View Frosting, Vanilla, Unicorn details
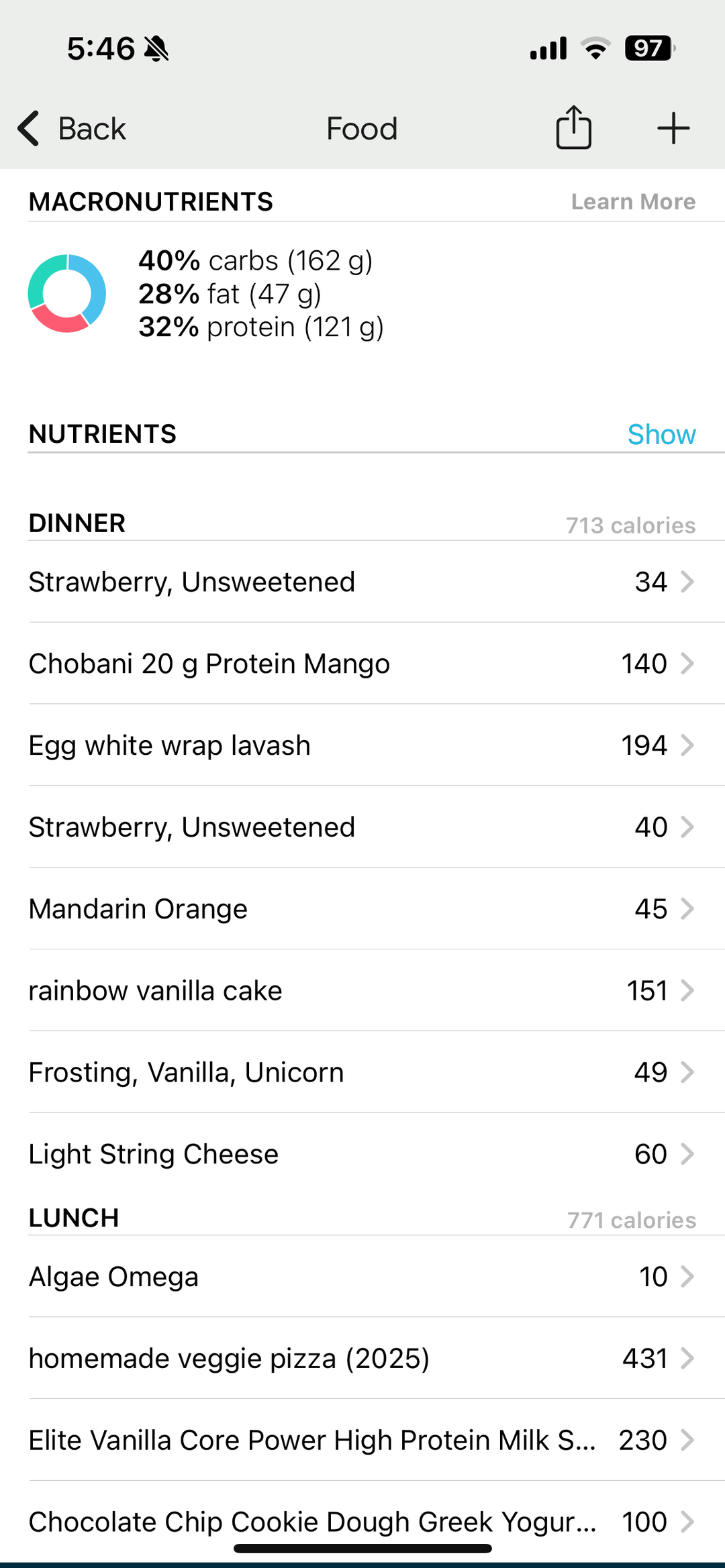Viewport: 725px width, 1568px height. click(x=362, y=1073)
